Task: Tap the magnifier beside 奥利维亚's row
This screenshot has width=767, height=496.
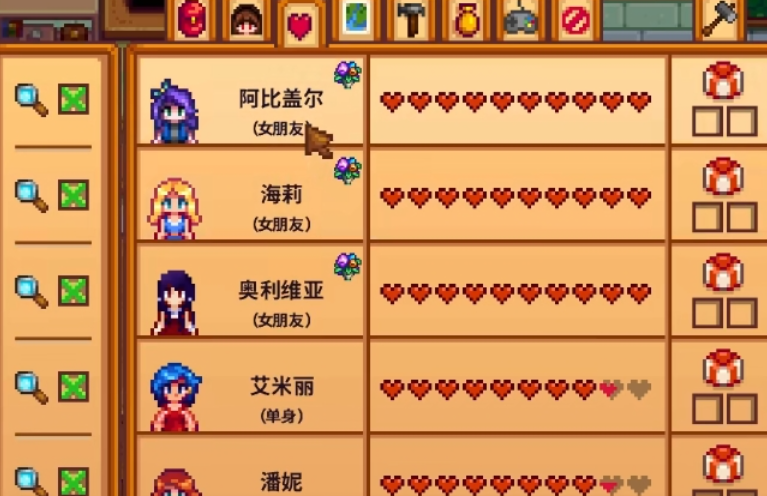Action: [31, 290]
